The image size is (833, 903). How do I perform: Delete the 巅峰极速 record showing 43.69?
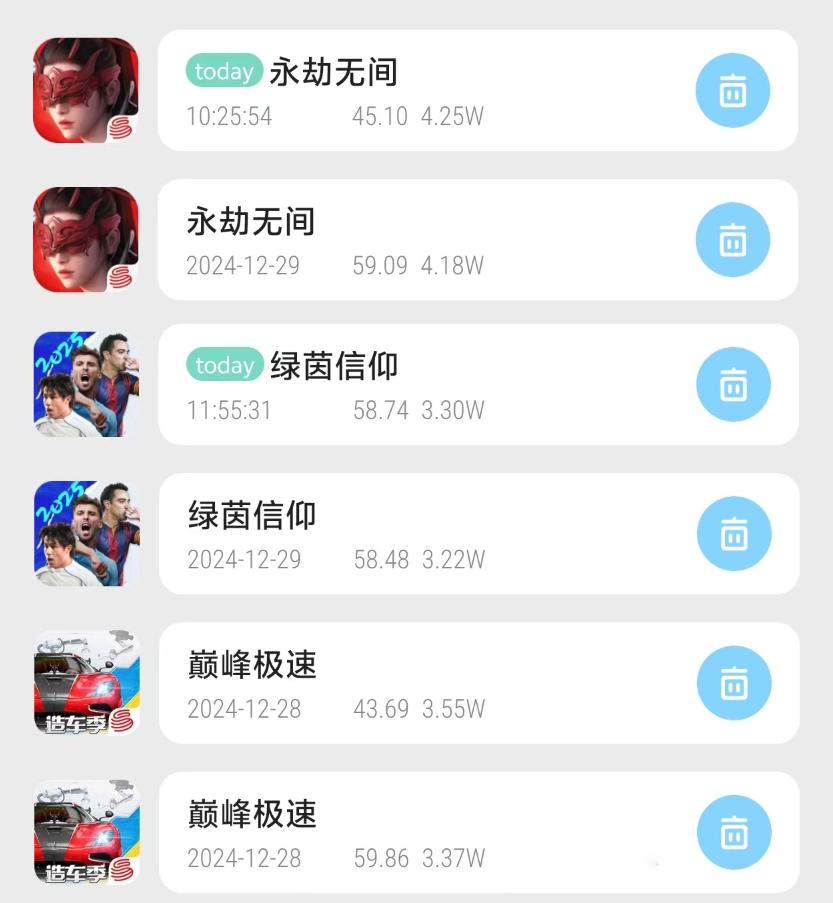[x=734, y=684]
